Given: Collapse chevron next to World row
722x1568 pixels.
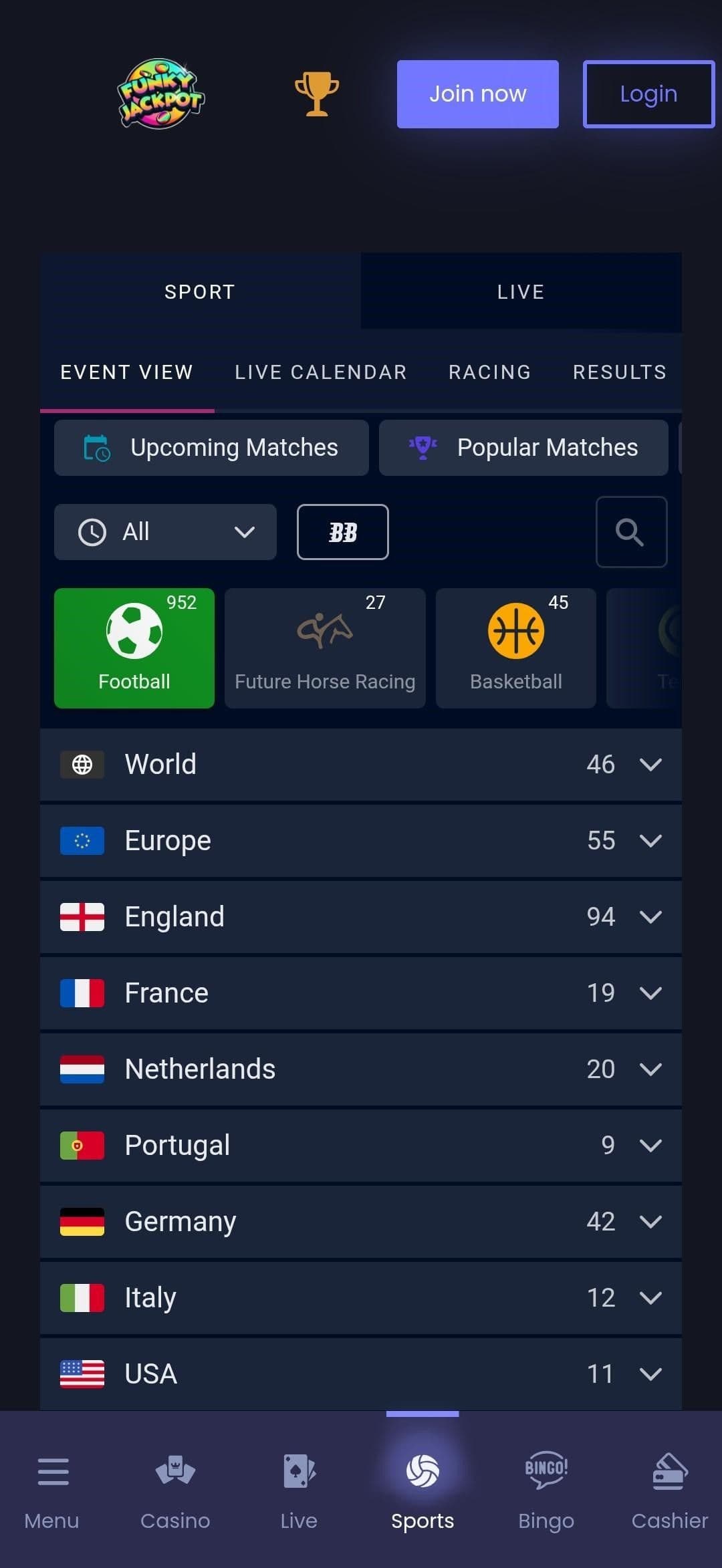Looking at the screenshot, I should (651, 764).
